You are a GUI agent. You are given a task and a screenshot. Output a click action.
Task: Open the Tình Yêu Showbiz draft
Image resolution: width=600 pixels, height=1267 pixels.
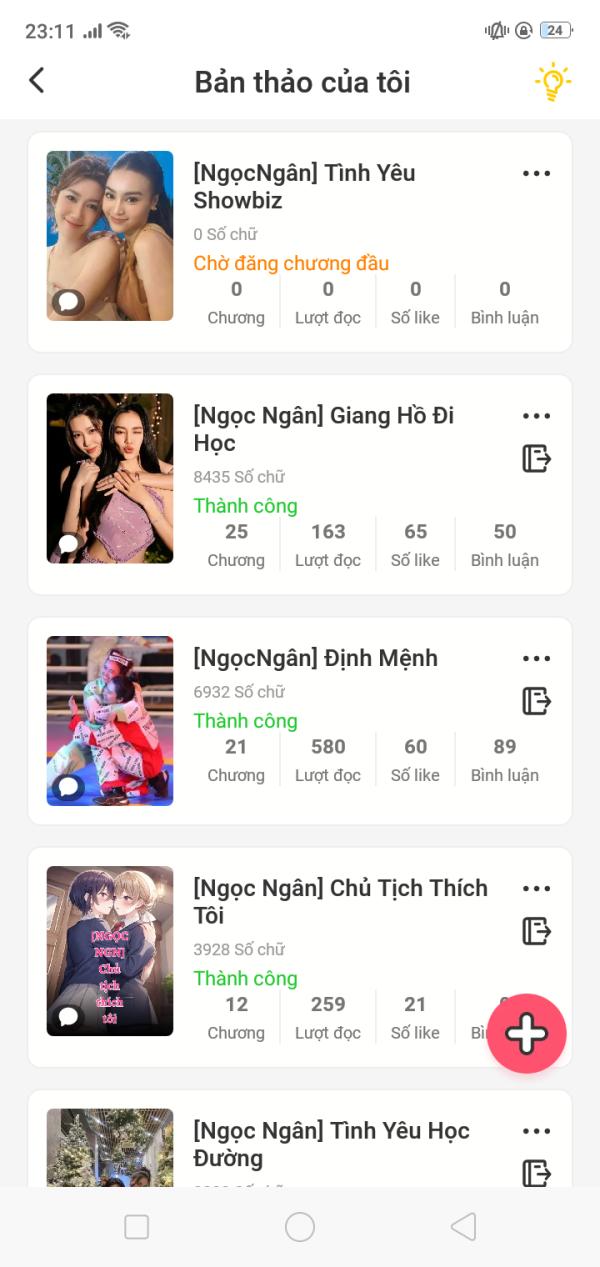point(304,187)
